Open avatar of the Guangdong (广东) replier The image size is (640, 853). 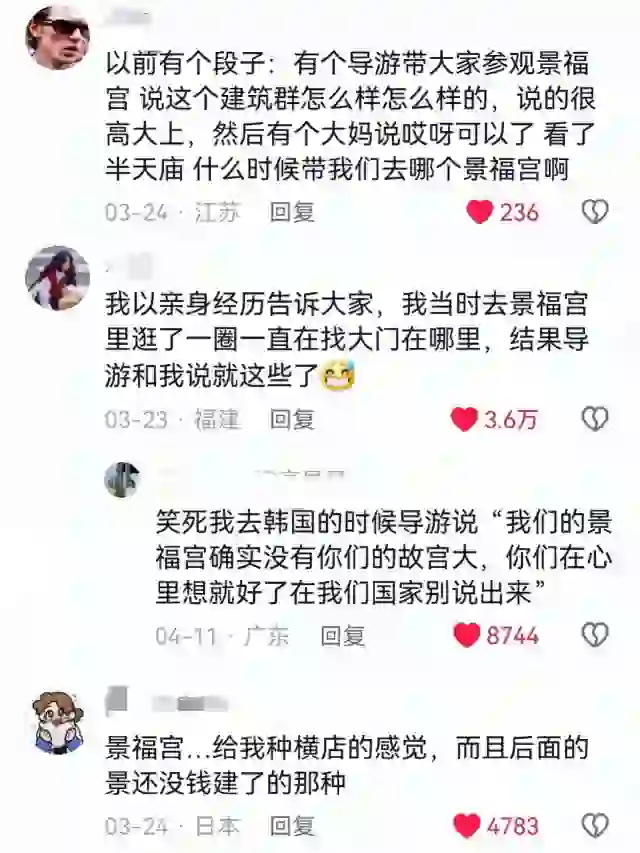(x=122, y=480)
